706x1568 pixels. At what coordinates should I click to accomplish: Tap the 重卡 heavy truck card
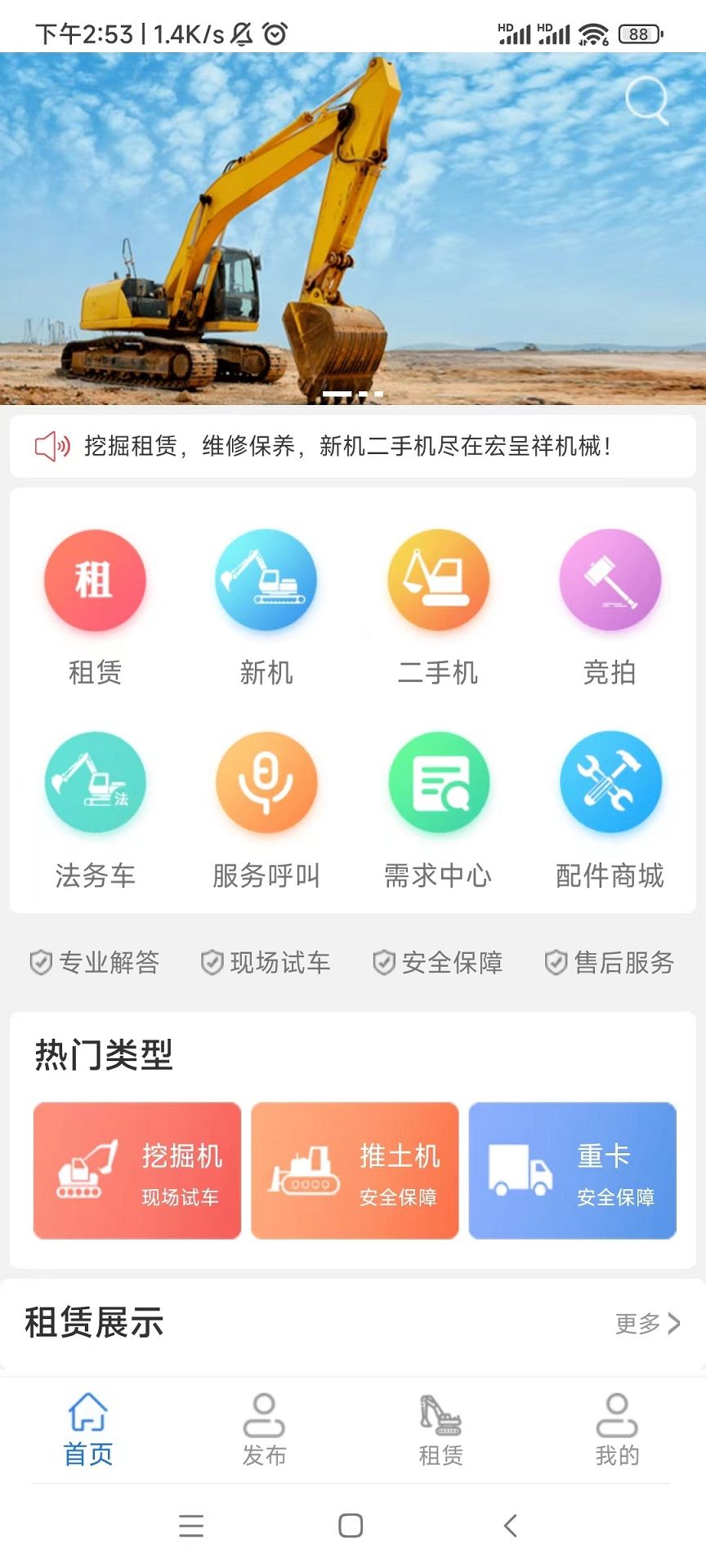coord(572,1169)
